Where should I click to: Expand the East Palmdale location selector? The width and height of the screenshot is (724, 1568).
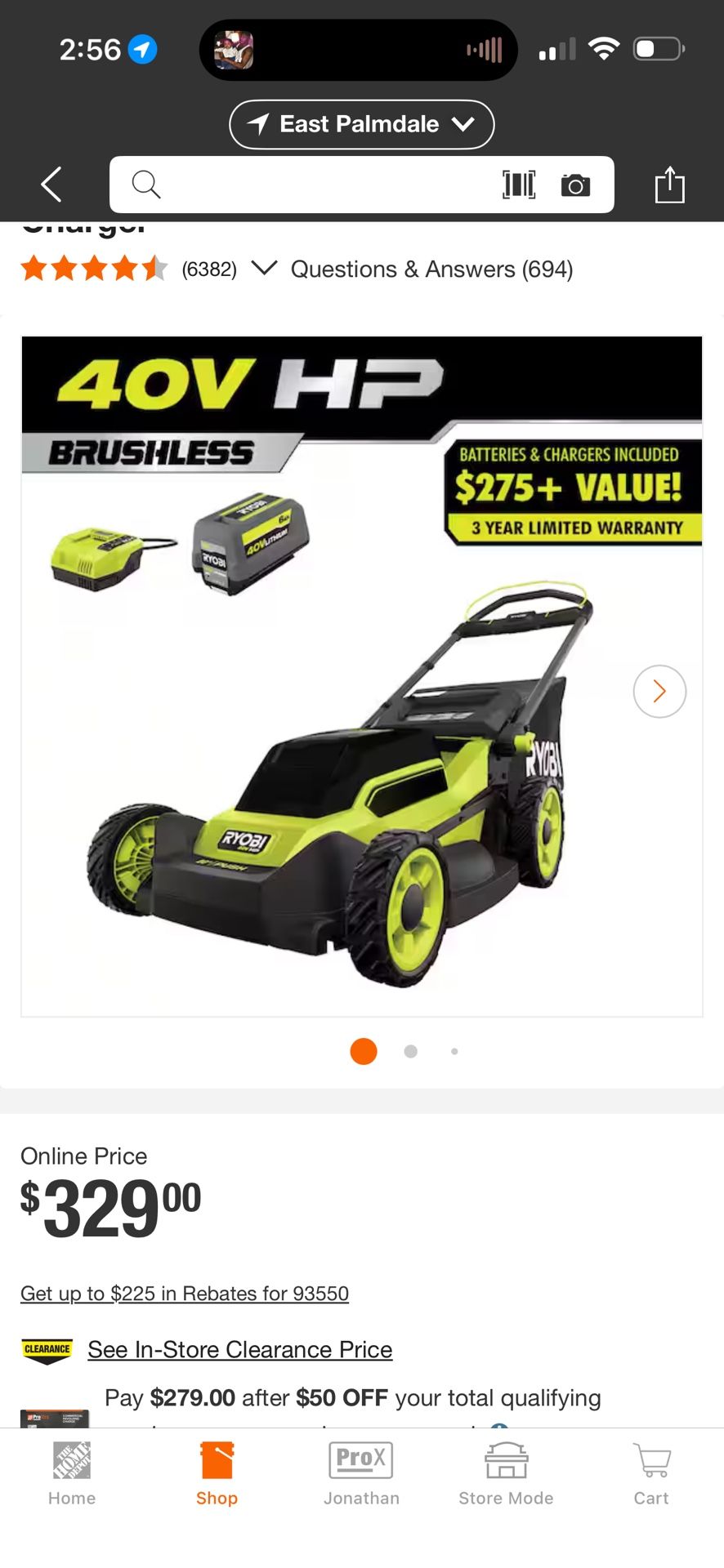point(361,124)
